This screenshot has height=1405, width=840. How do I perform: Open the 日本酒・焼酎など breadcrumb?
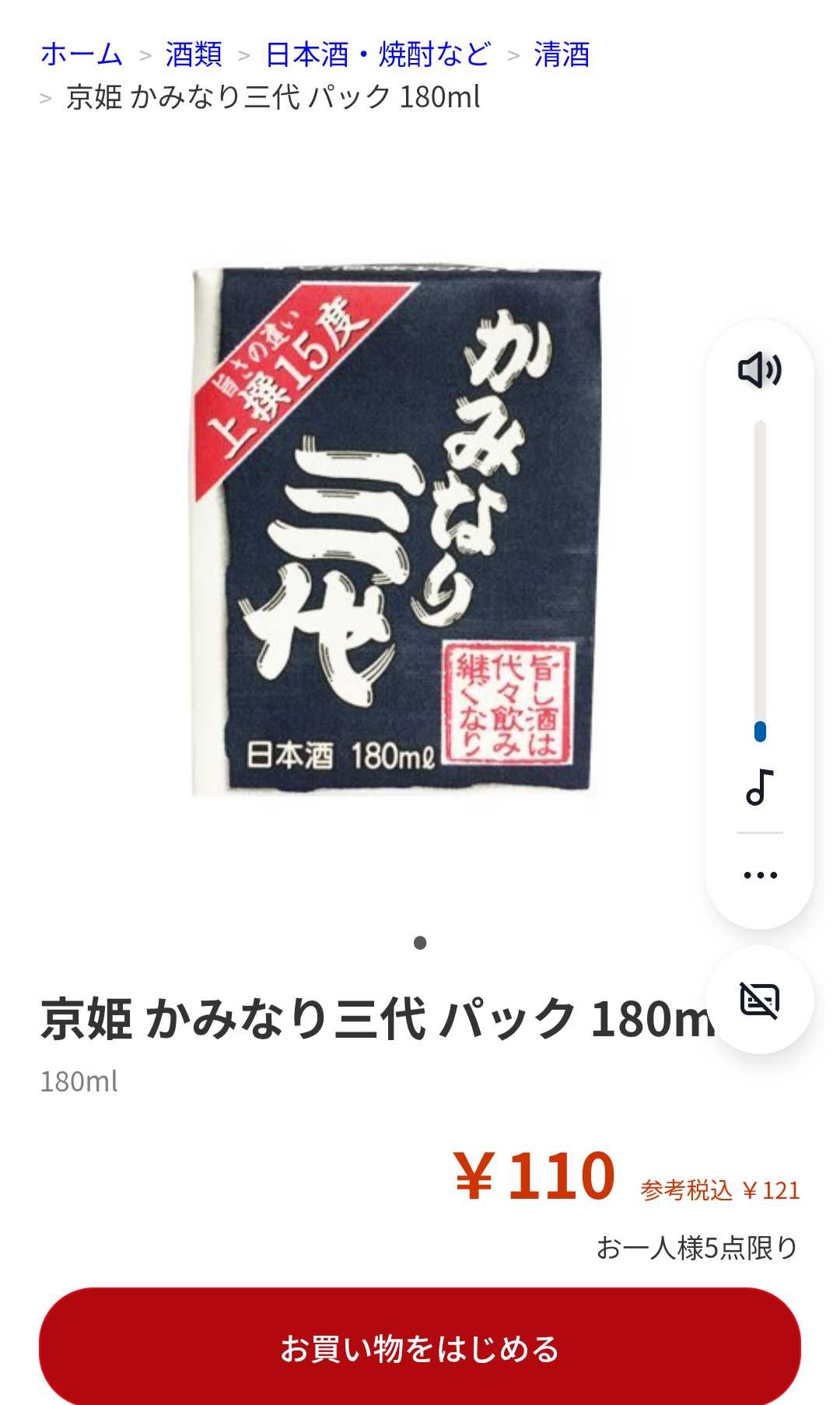pyautogui.click(x=378, y=54)
